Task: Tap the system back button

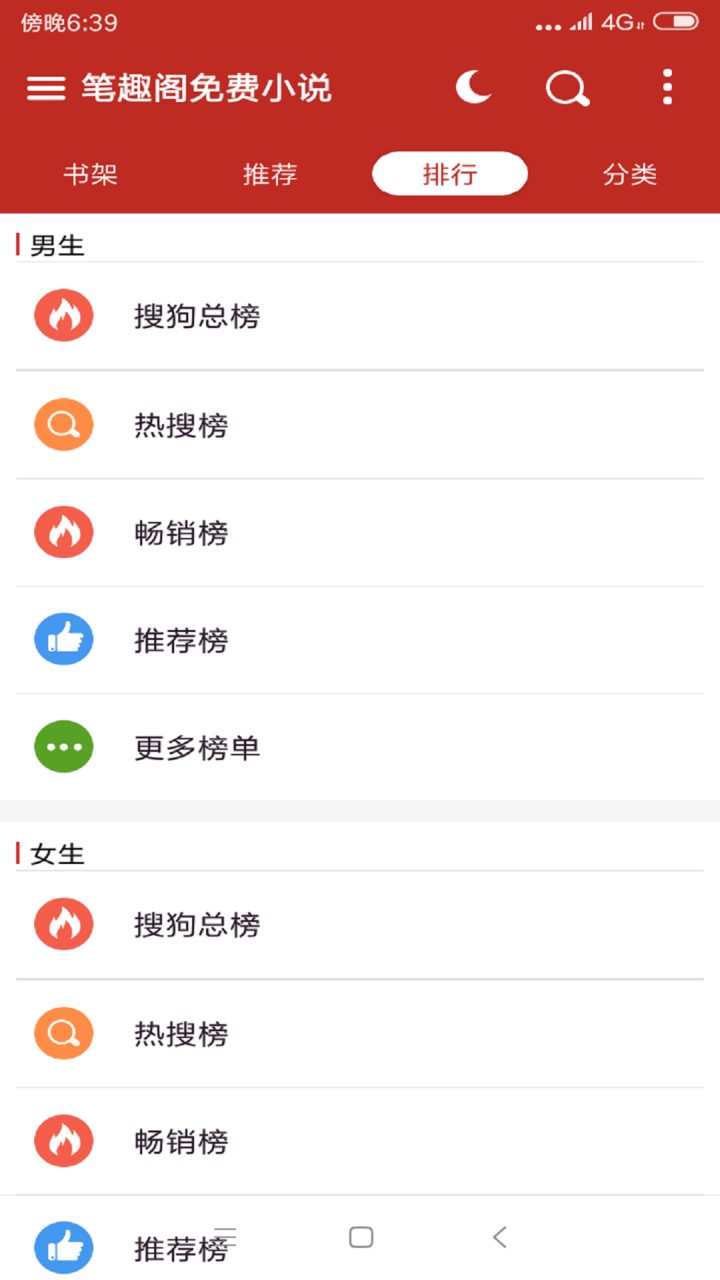Action: click(499, 1237)
